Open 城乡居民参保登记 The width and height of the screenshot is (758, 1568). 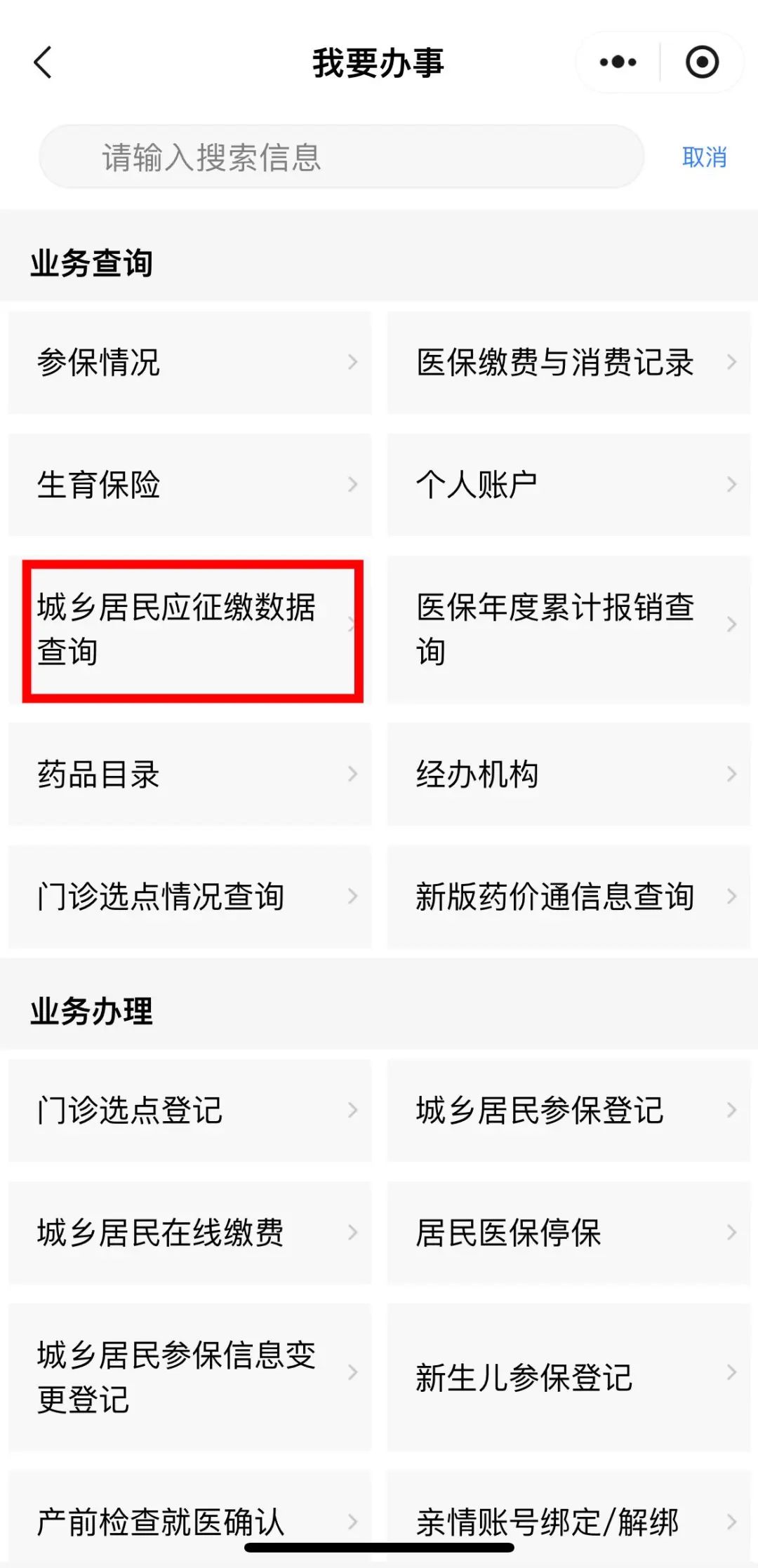568,1111
